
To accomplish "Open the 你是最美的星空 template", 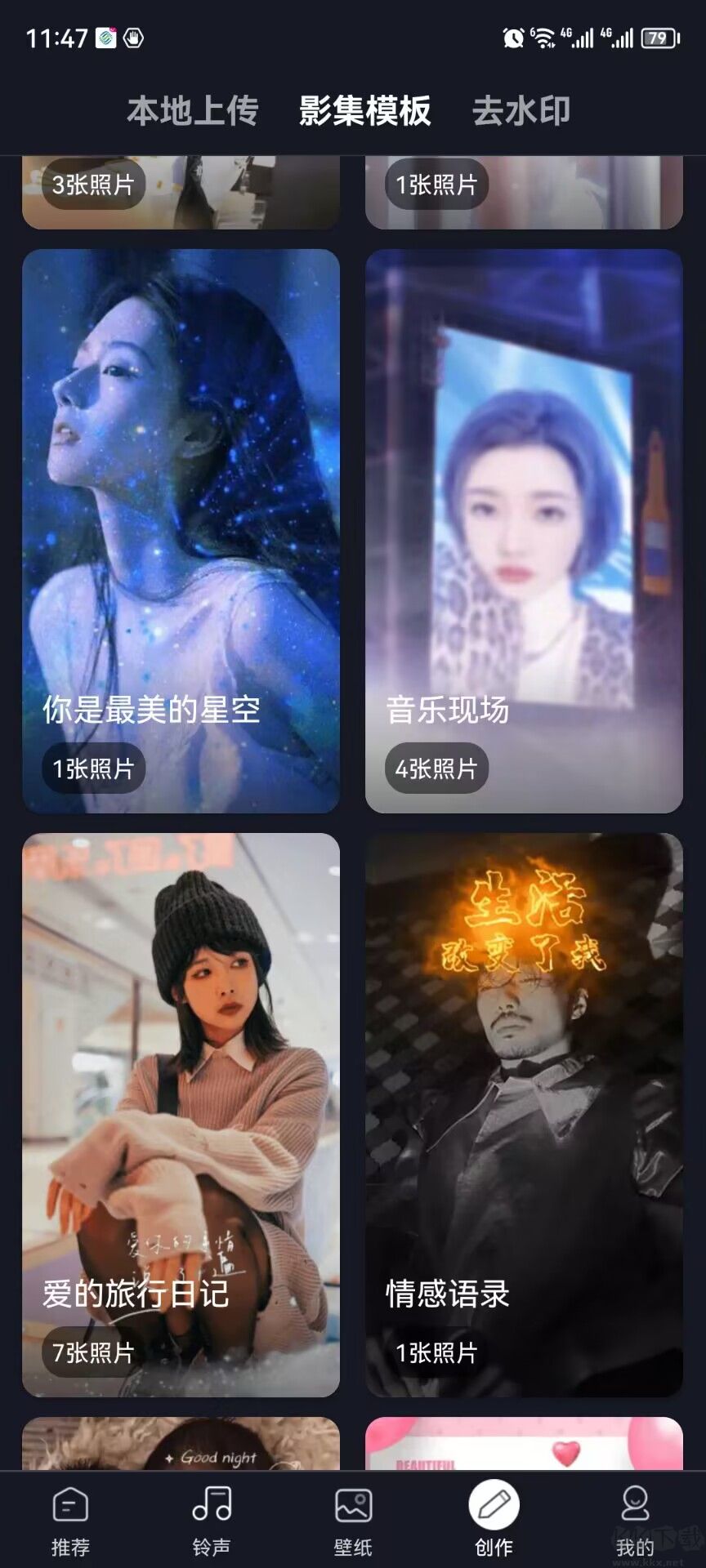I will pyautogui.click(x=181, y=531).
